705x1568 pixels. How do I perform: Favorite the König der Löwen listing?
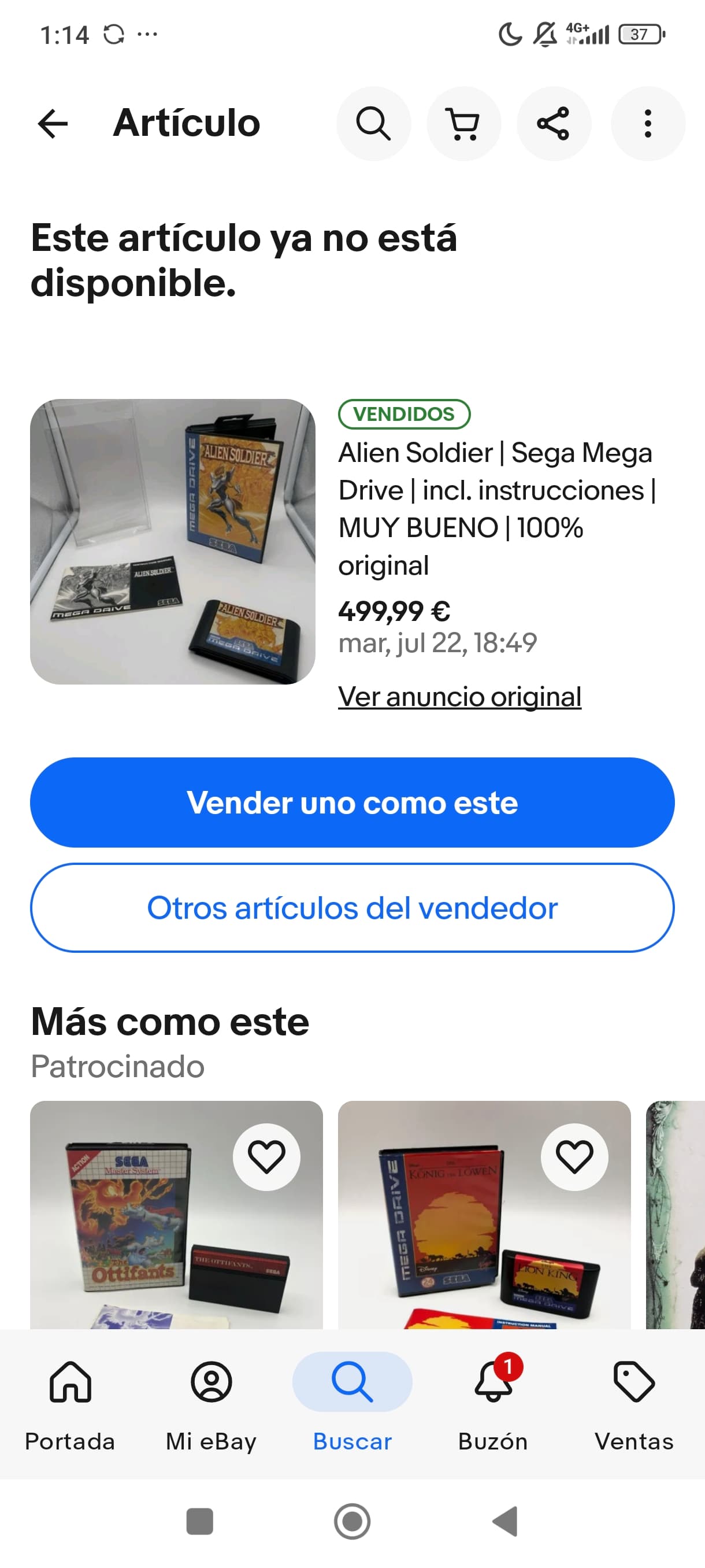tap(574, 1156)
